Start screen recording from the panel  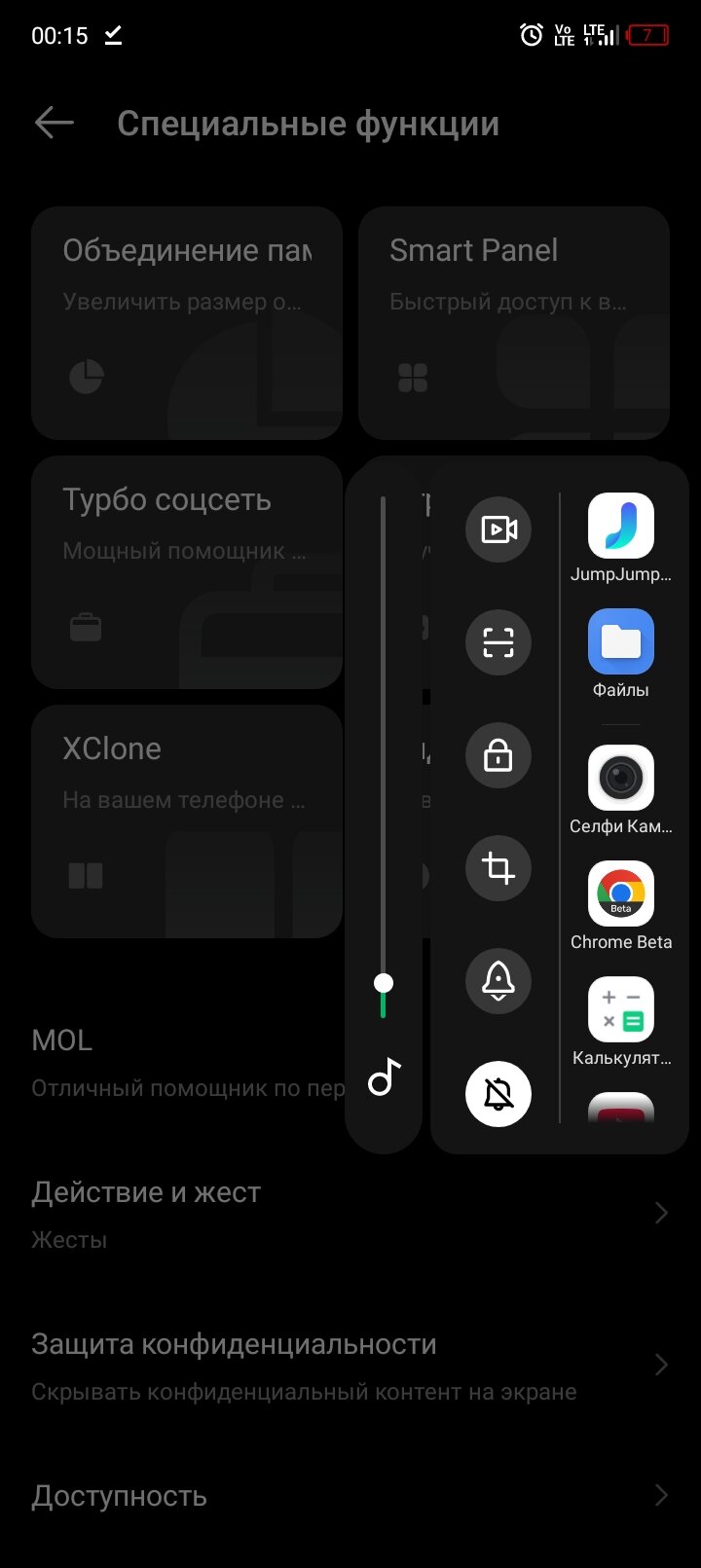(x=498, y=529)
